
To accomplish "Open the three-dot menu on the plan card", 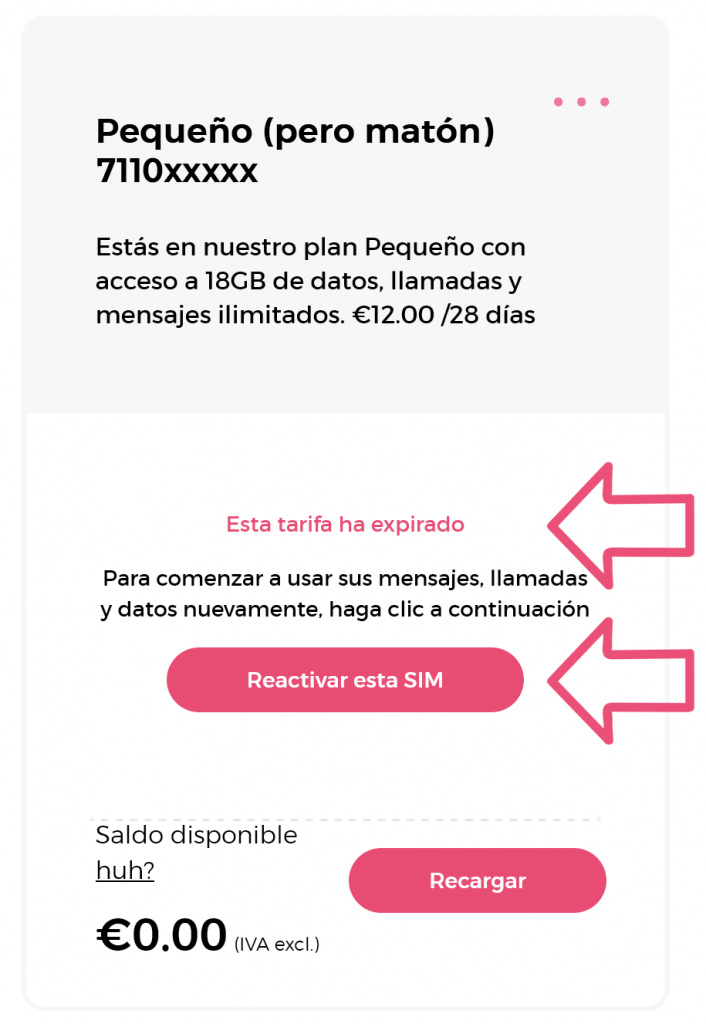I will pyautogui.click(x=581, y=102).
